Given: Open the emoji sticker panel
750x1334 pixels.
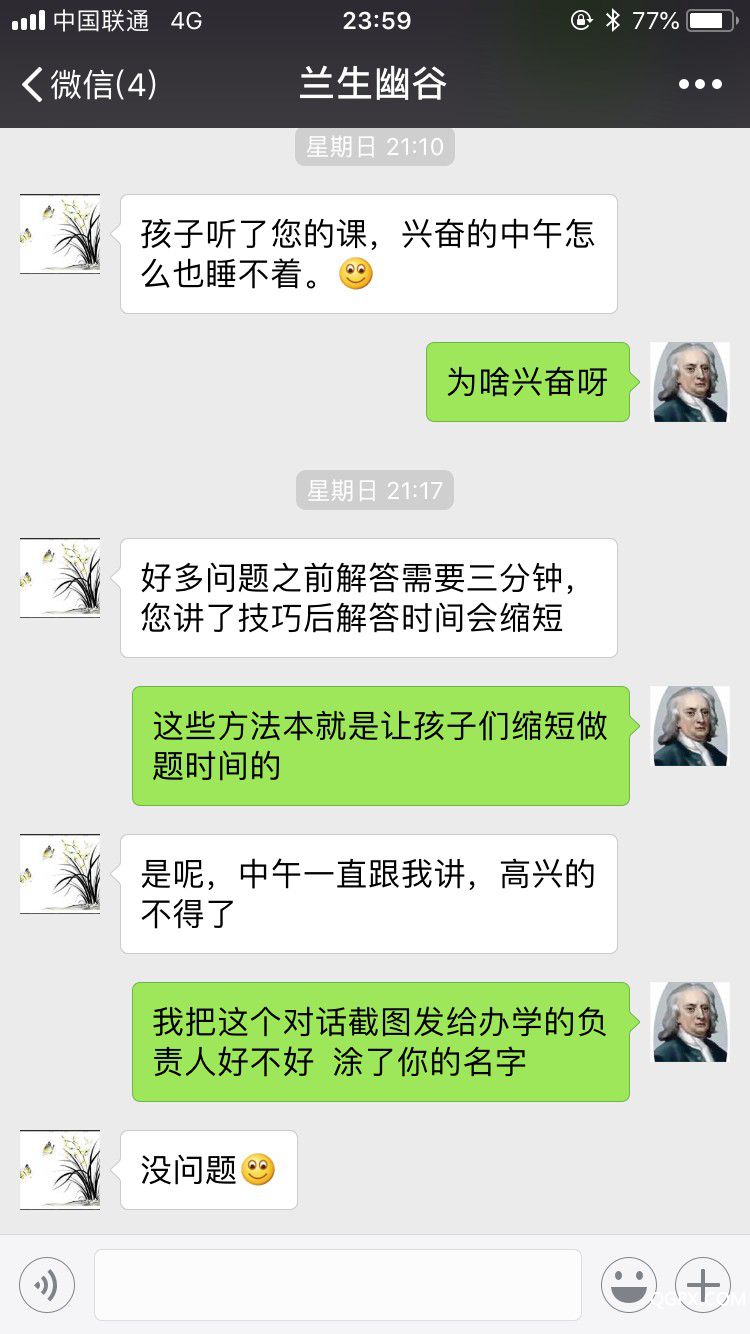Looking at the screenshot, I should click(x=628, y=1285).
